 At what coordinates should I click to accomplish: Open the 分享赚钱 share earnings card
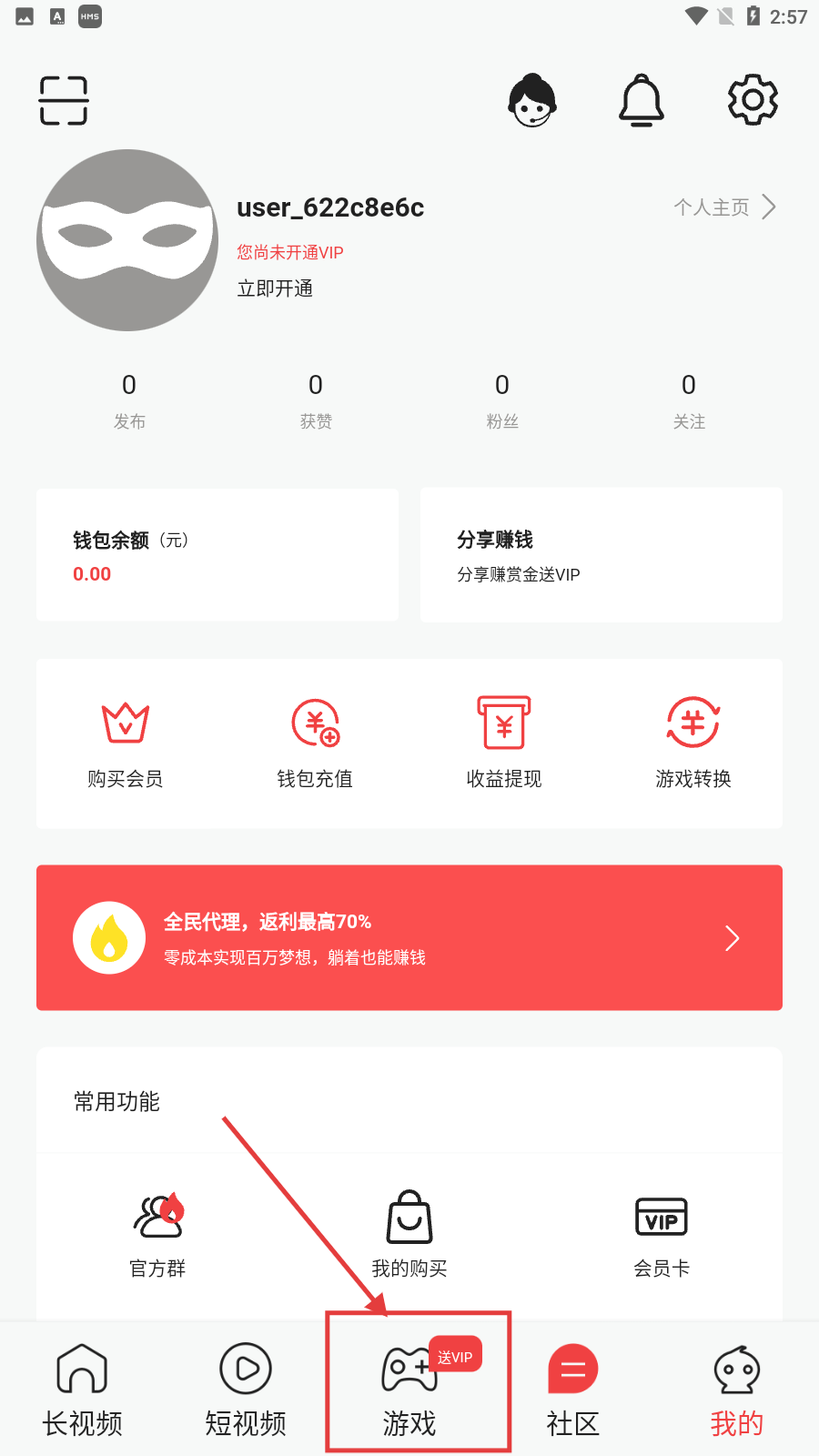[601, 555]
